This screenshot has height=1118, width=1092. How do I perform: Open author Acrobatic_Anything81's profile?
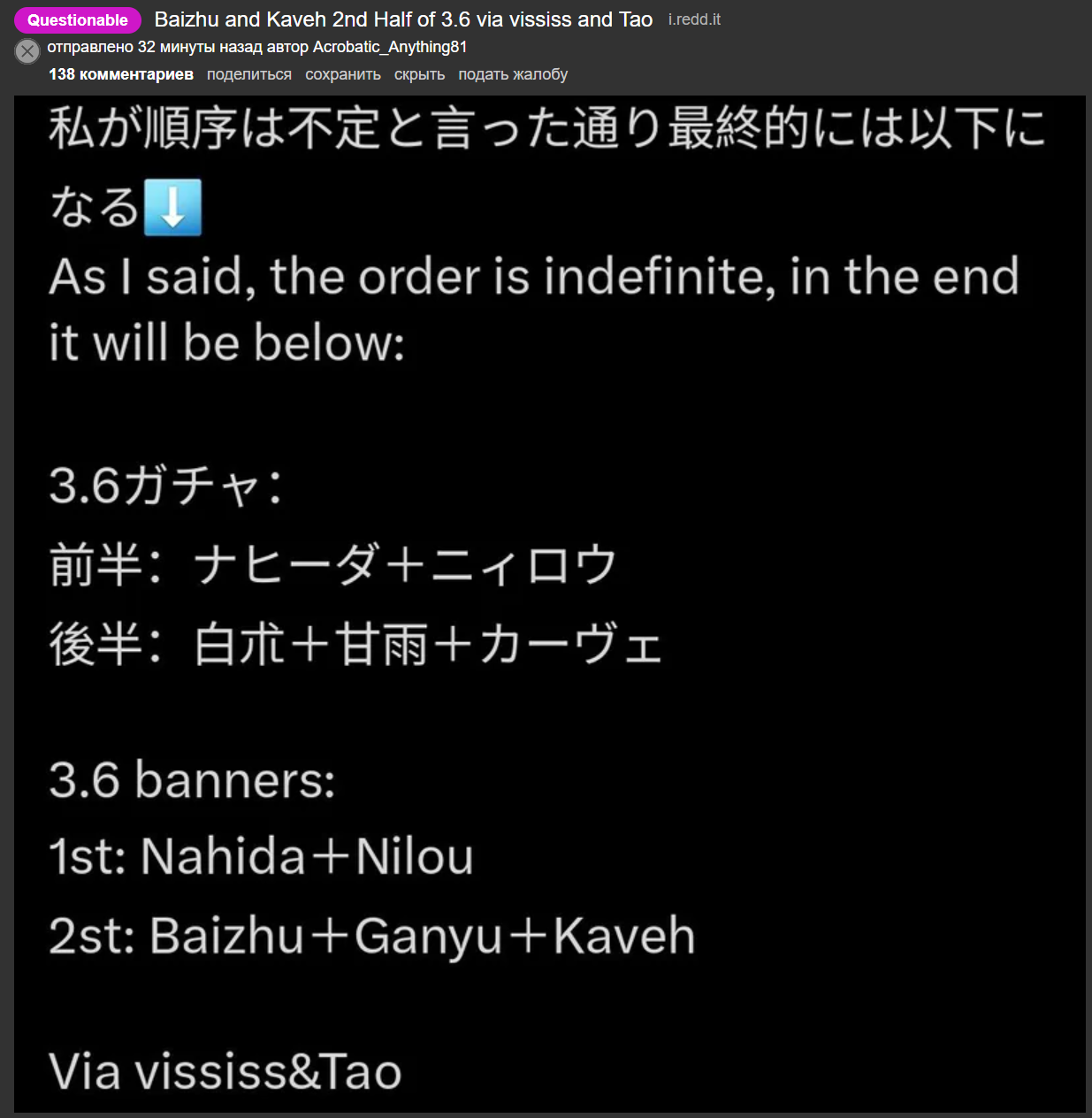(x=390, y=47)
